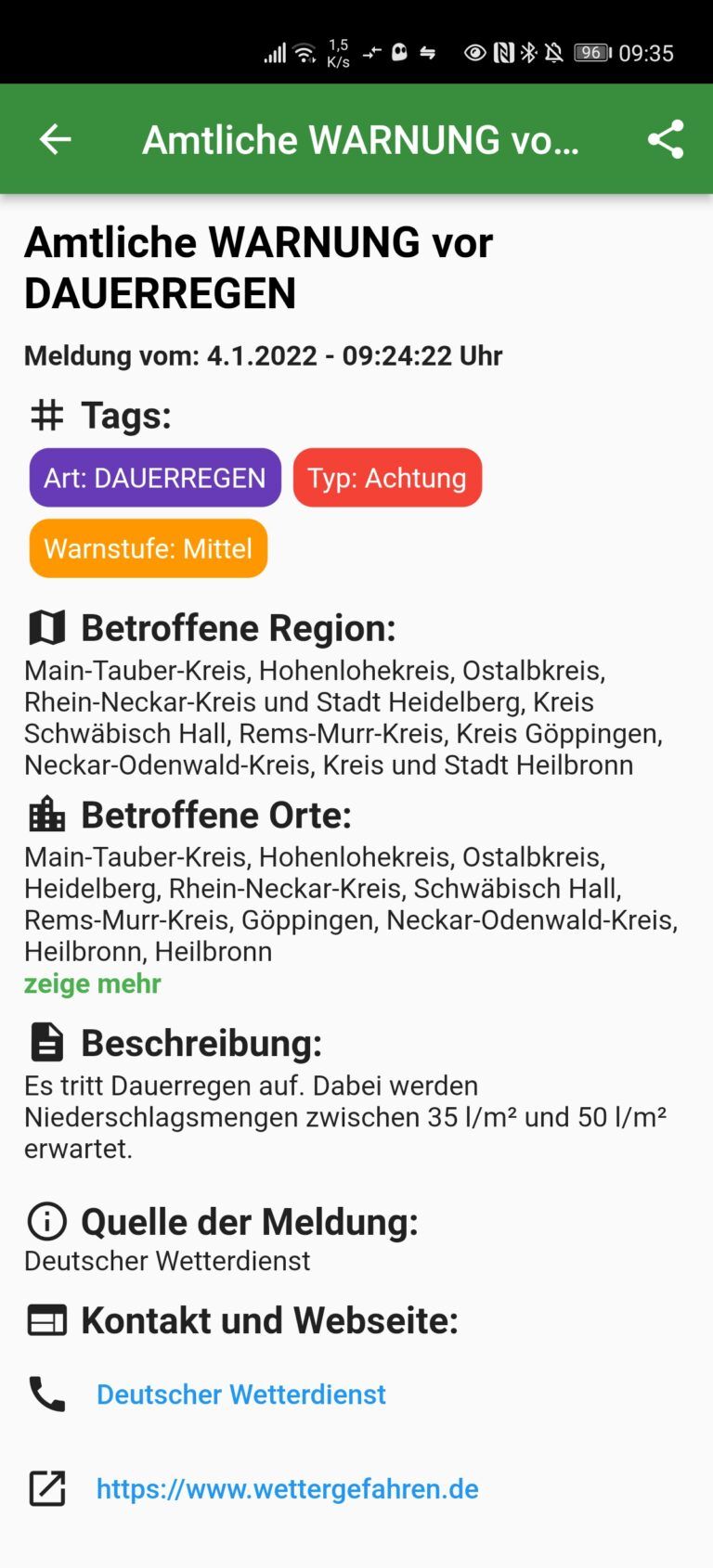
Task: Open the wettergefahren.de website link
Action: pyautogui.click(x=288, y=1489)
